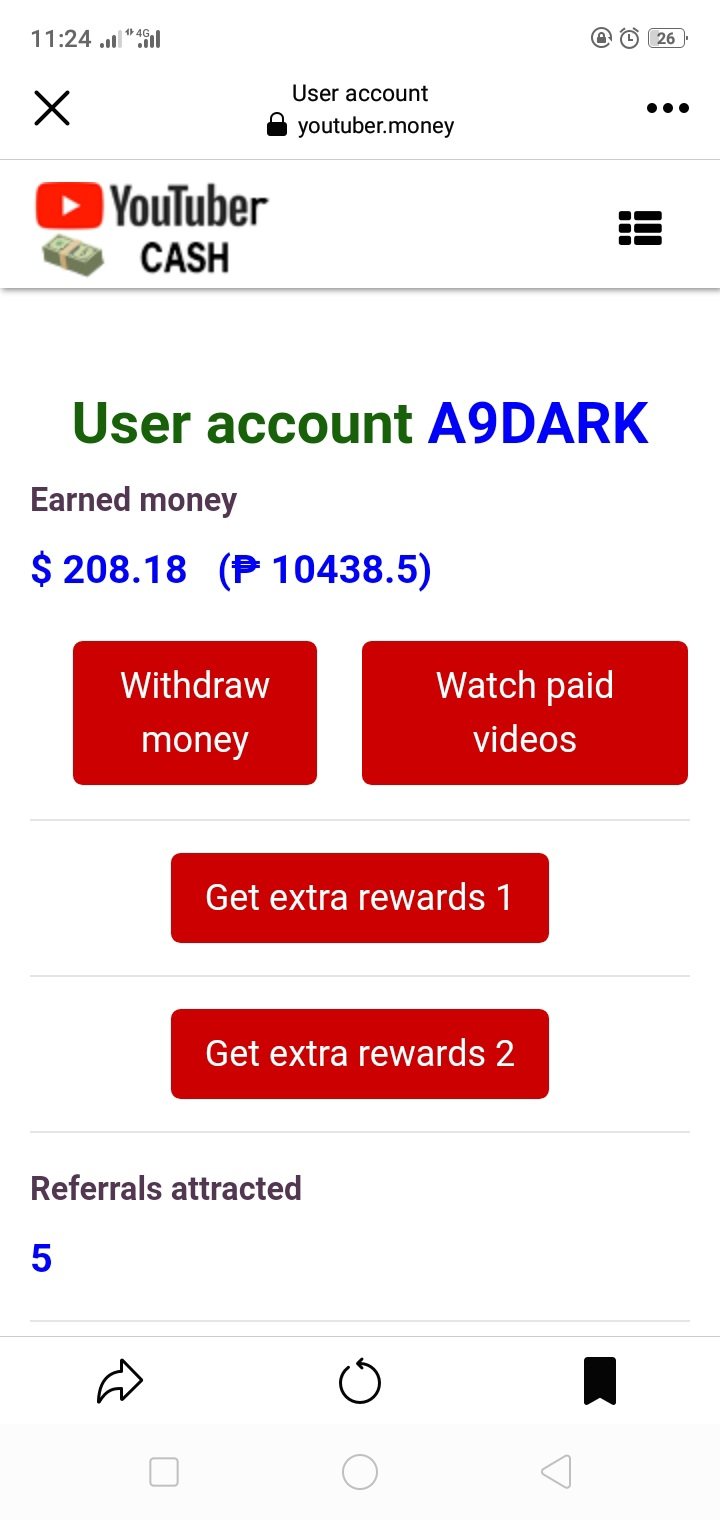The image size is (720, 1520).
Task: Go to home screen via circle button
Action: coord(360,1472)
